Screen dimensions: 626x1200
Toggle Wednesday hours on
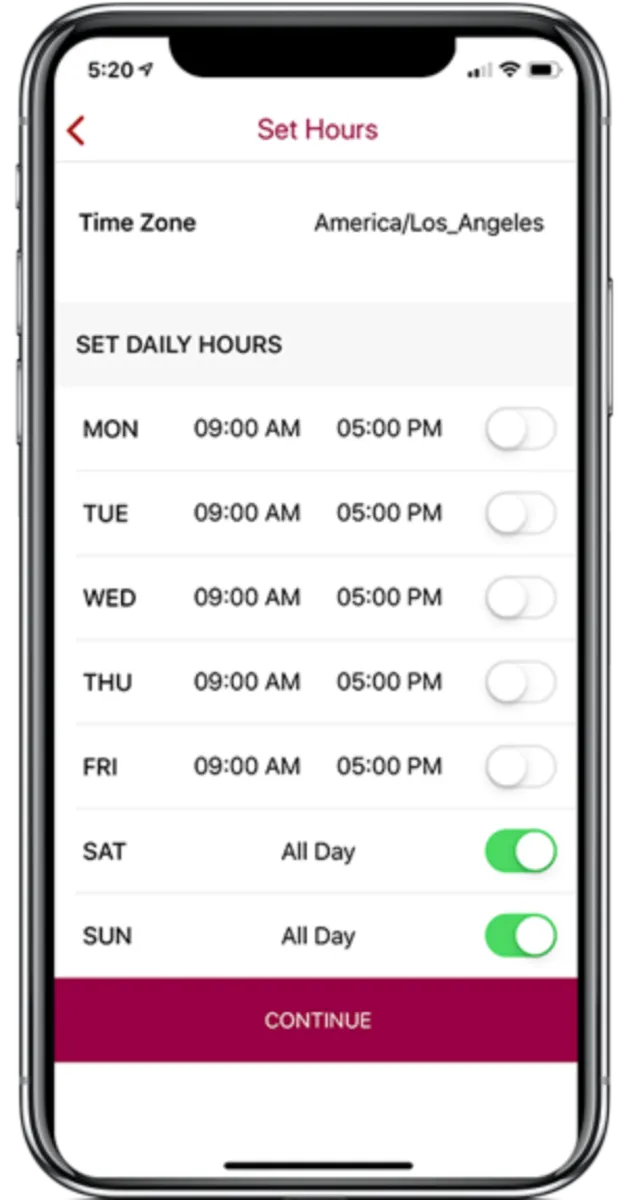coord(520,598)
